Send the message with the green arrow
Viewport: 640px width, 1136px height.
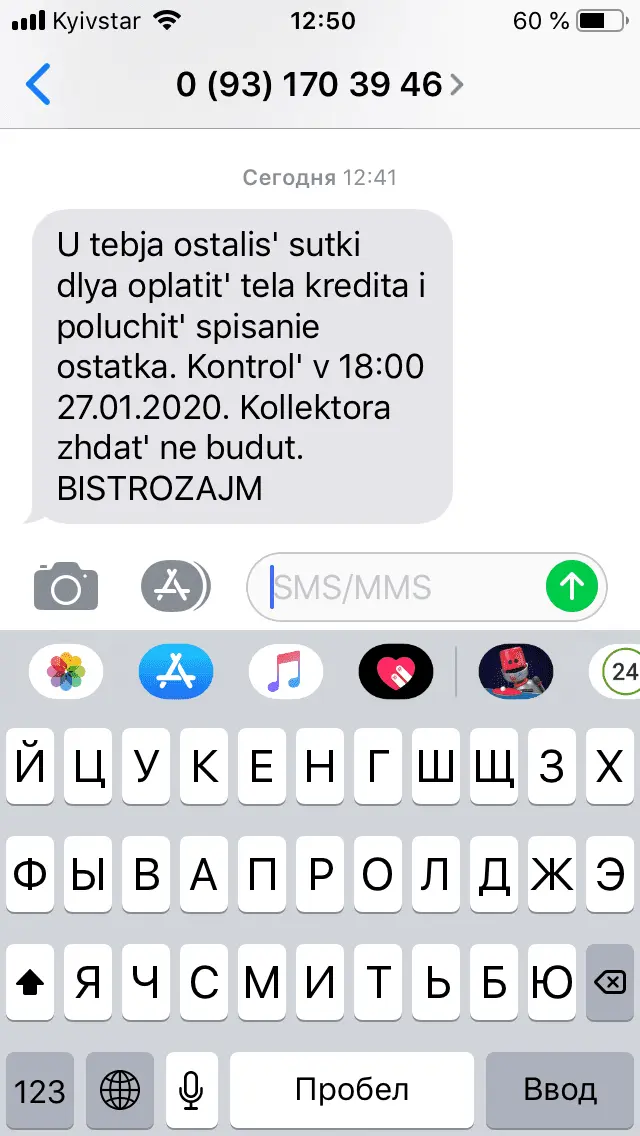(572, 586)
